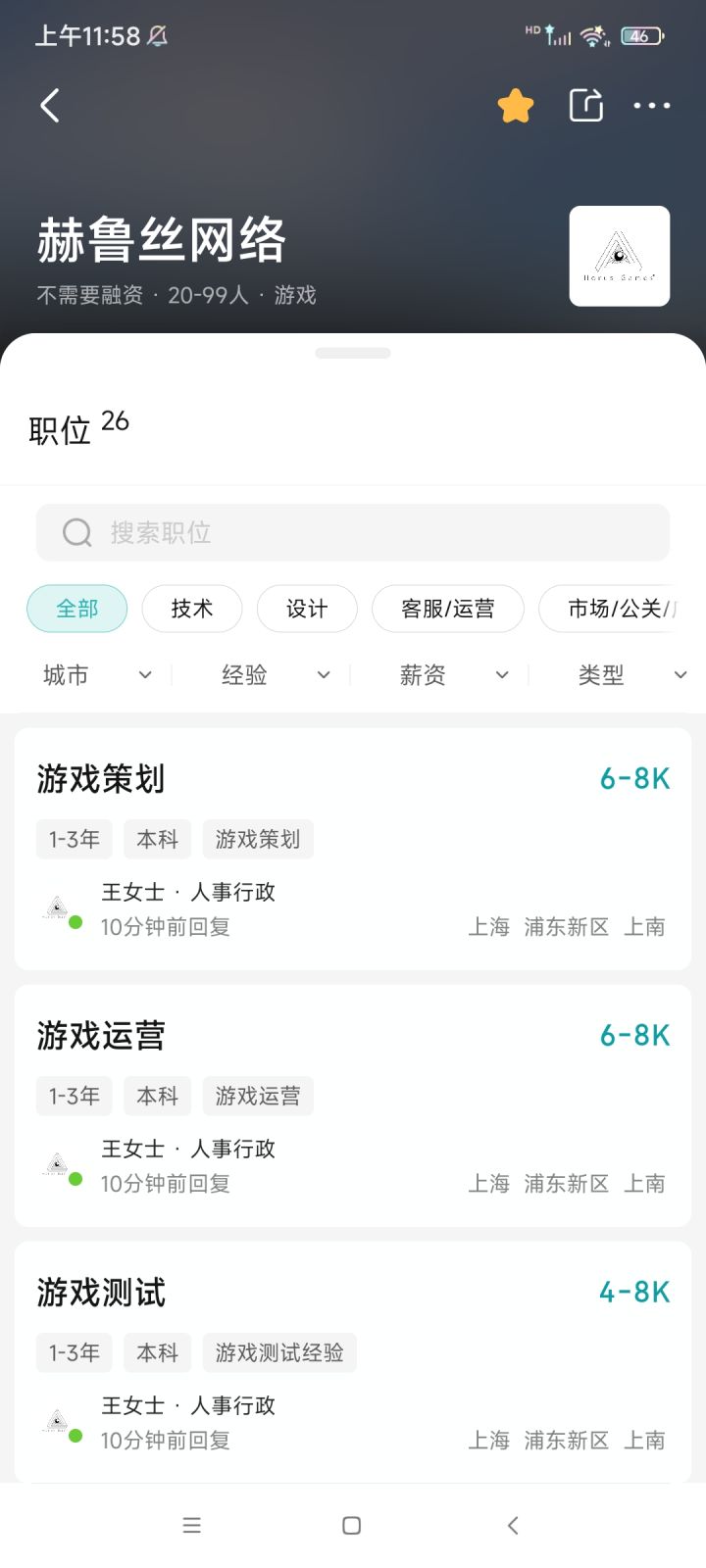Viewport: 706px width, 1568px height.
Task: Choose the 市场/公关 category chip
Action: click(x=622, y=609)
